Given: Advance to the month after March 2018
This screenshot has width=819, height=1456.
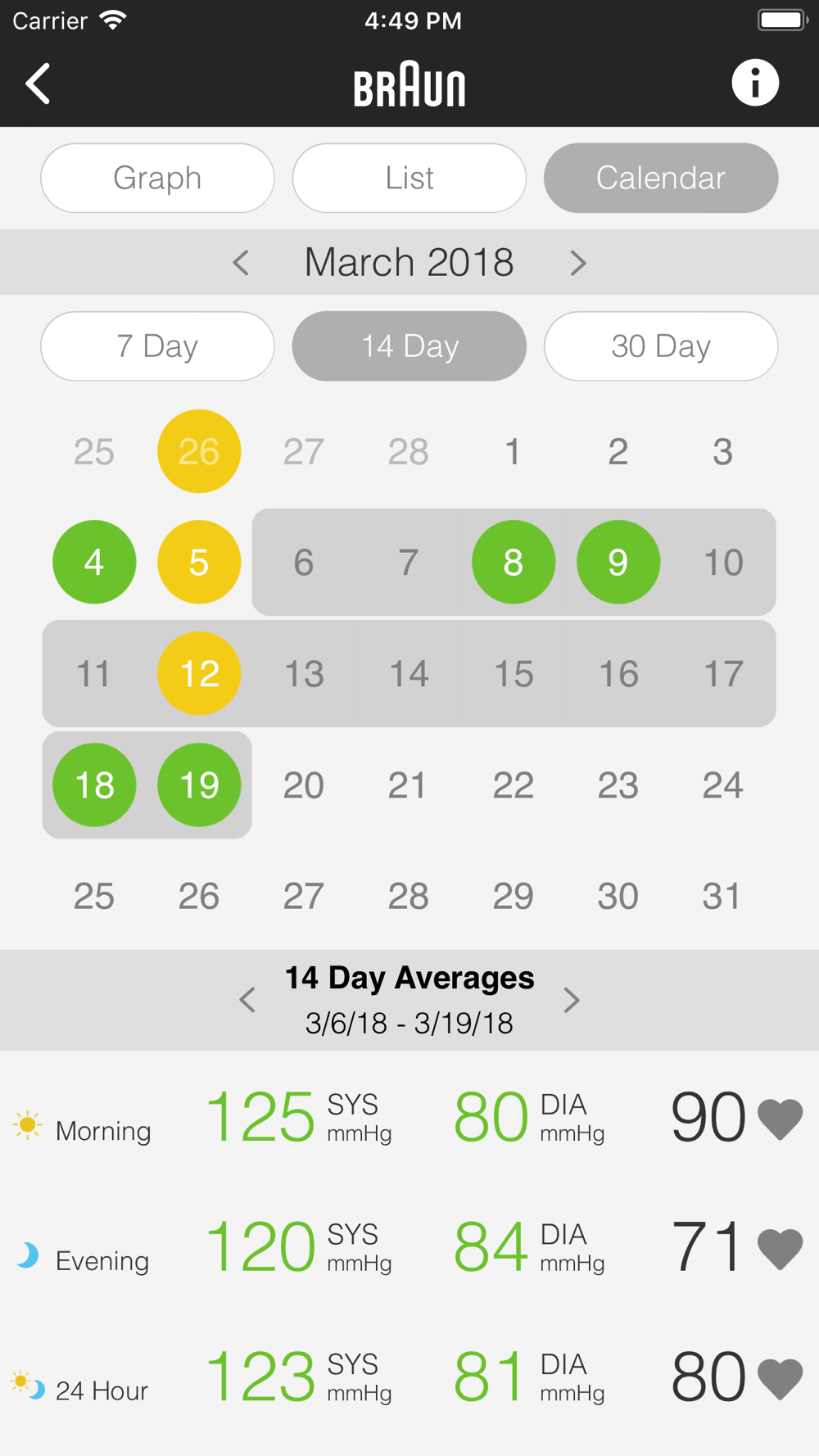Looking at the screenshot, I should click(x=578, y=263).
